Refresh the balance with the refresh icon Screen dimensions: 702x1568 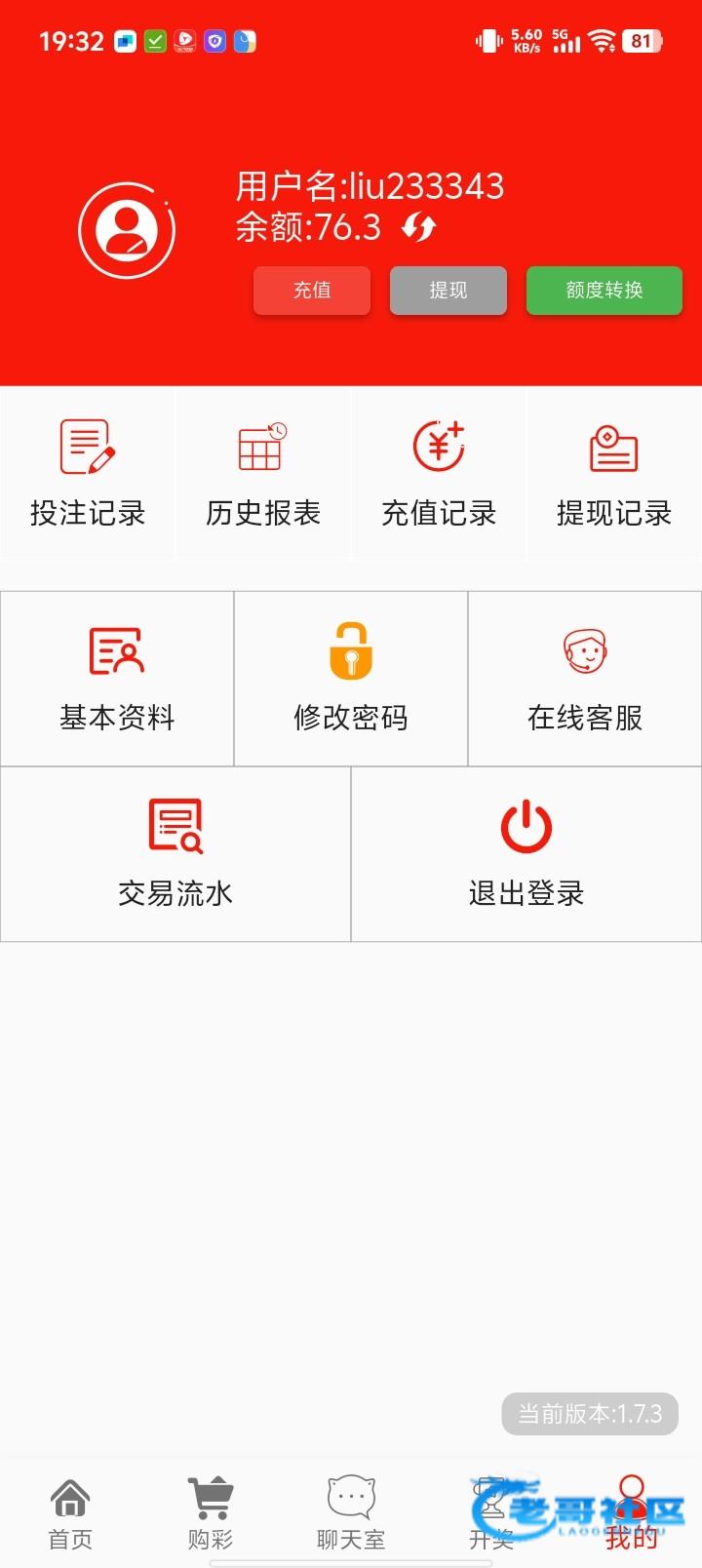click(418, 227)
